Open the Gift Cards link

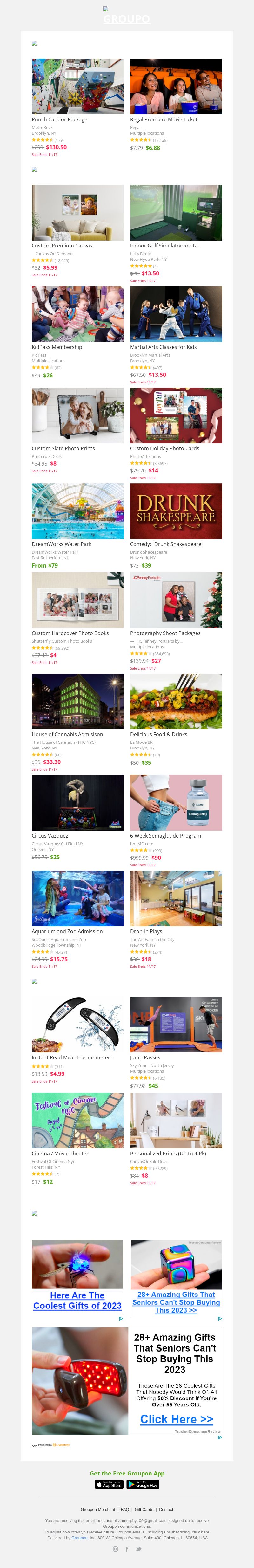(144, 1509)
